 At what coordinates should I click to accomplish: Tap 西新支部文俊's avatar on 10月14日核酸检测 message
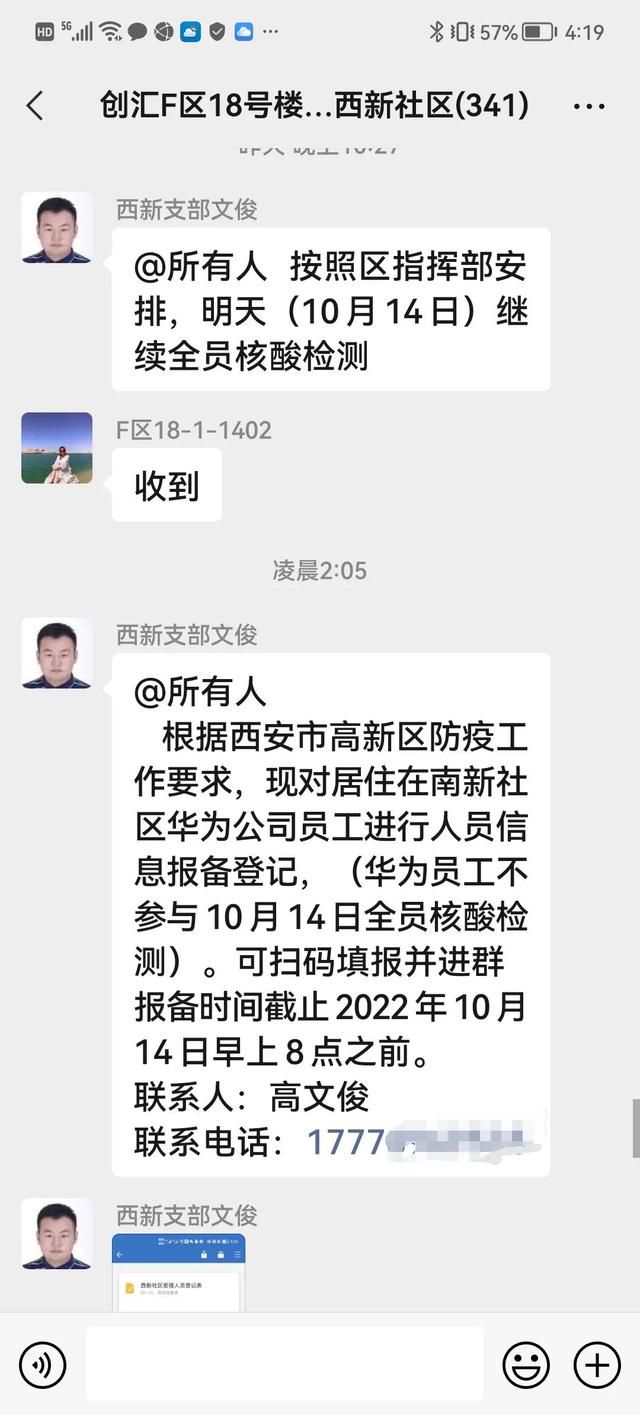(57, 229)
